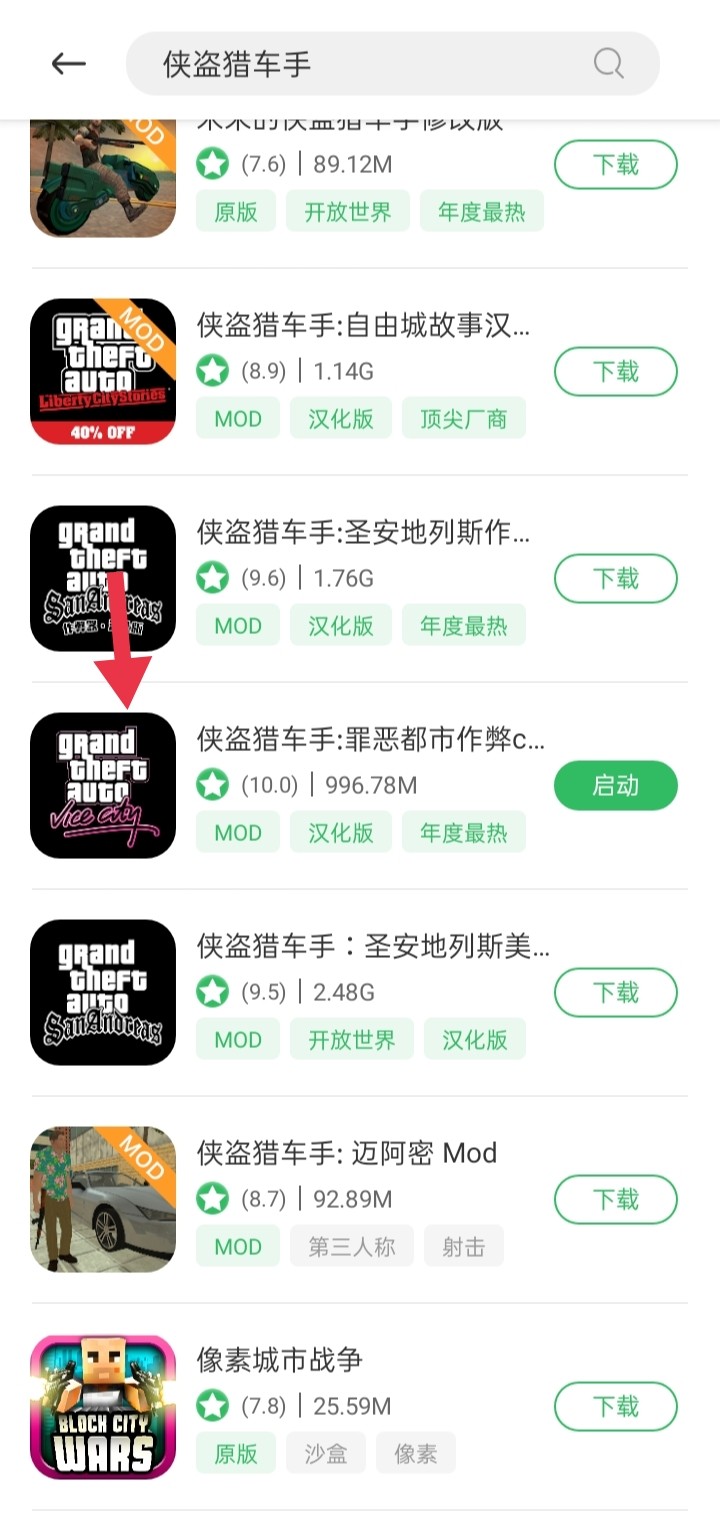Select the 第三人称 tag chip

coord(351,1247)
